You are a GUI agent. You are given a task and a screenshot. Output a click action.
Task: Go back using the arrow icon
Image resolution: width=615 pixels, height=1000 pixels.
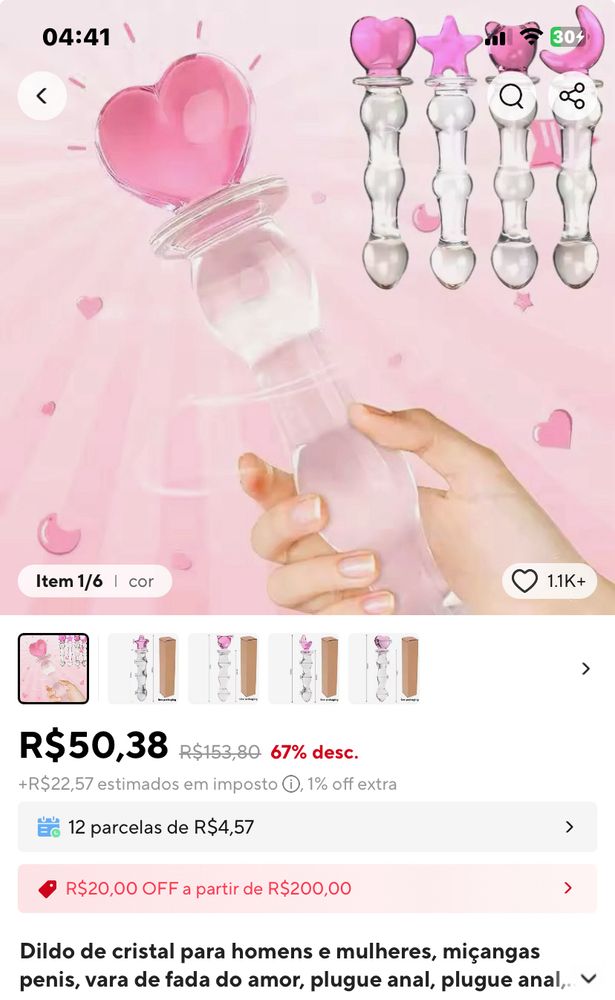tap(42, 96)
